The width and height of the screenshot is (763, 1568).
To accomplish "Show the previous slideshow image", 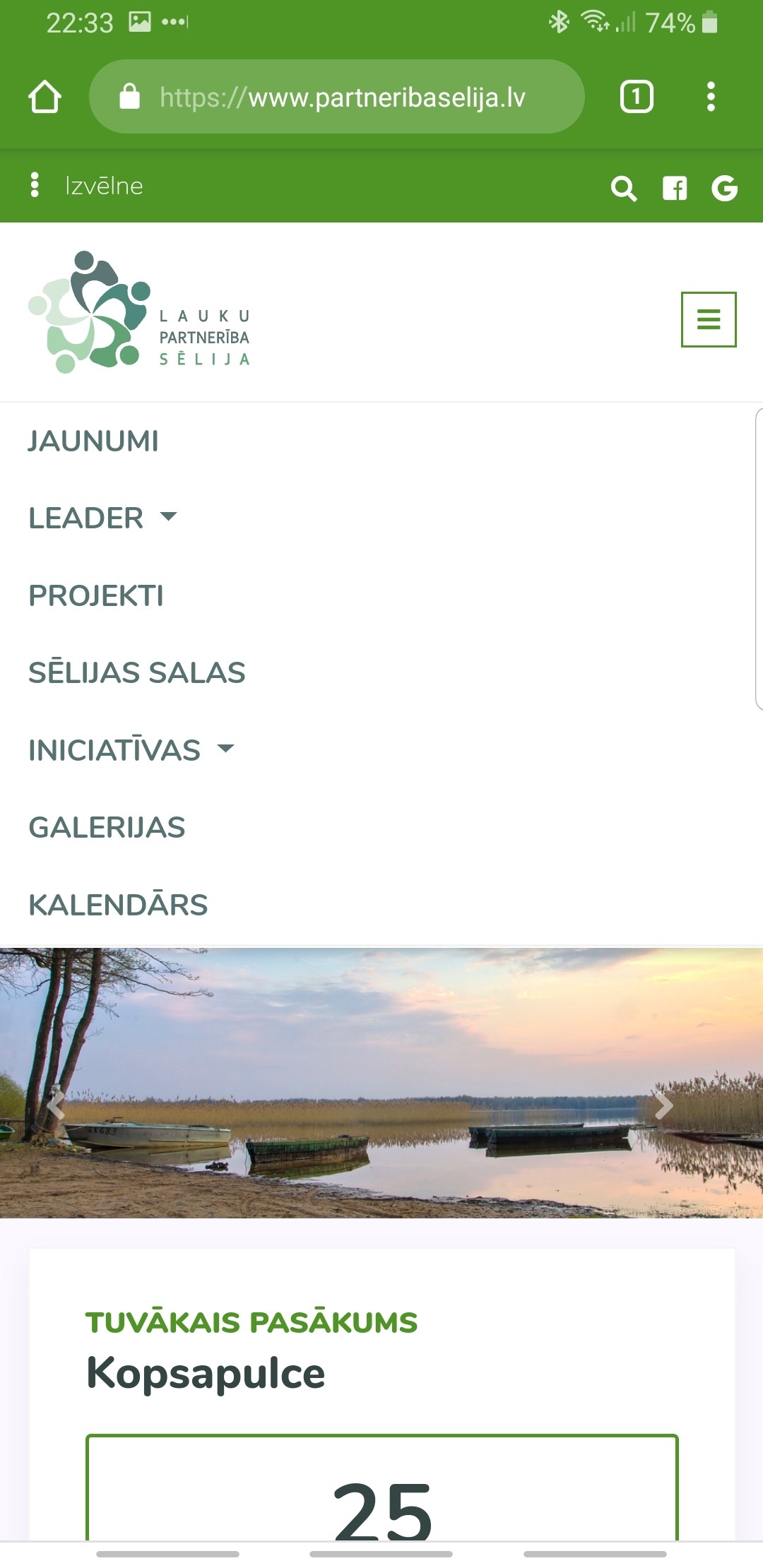I will [56, 1105].
